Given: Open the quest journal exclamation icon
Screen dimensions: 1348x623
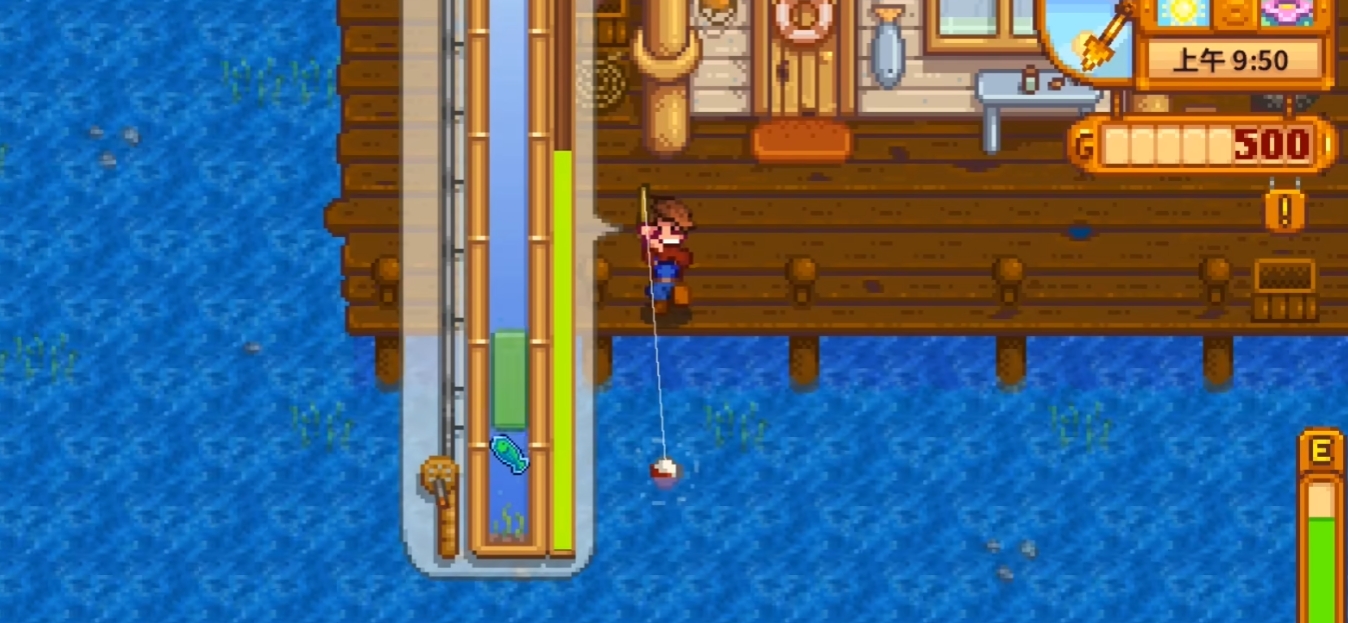Looking at the screenshot, I should pyautogui.click(x=1284, y=209).
